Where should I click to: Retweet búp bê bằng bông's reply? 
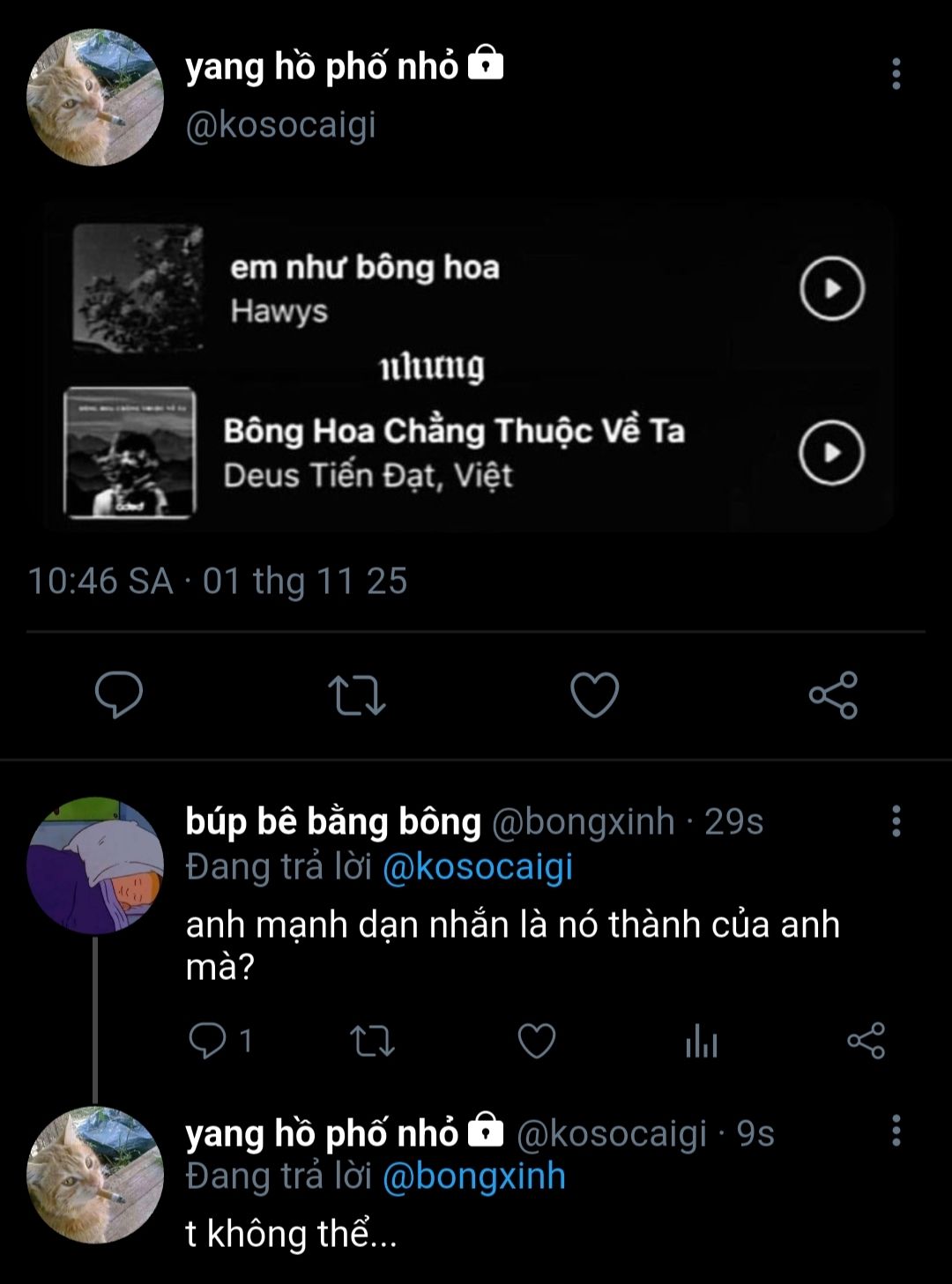tap(372, 1042)
